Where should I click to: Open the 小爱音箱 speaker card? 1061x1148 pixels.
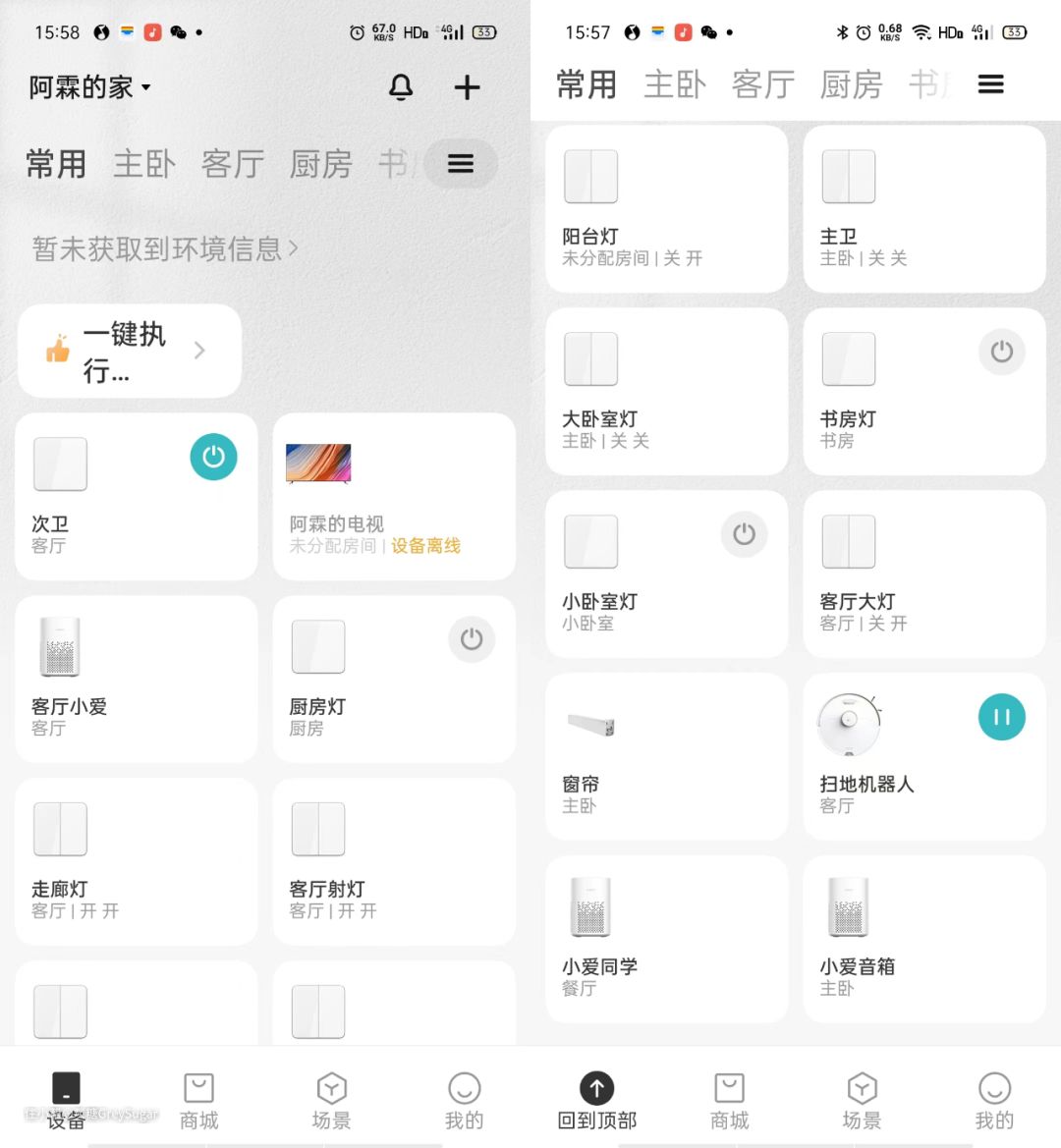[923, 940]
